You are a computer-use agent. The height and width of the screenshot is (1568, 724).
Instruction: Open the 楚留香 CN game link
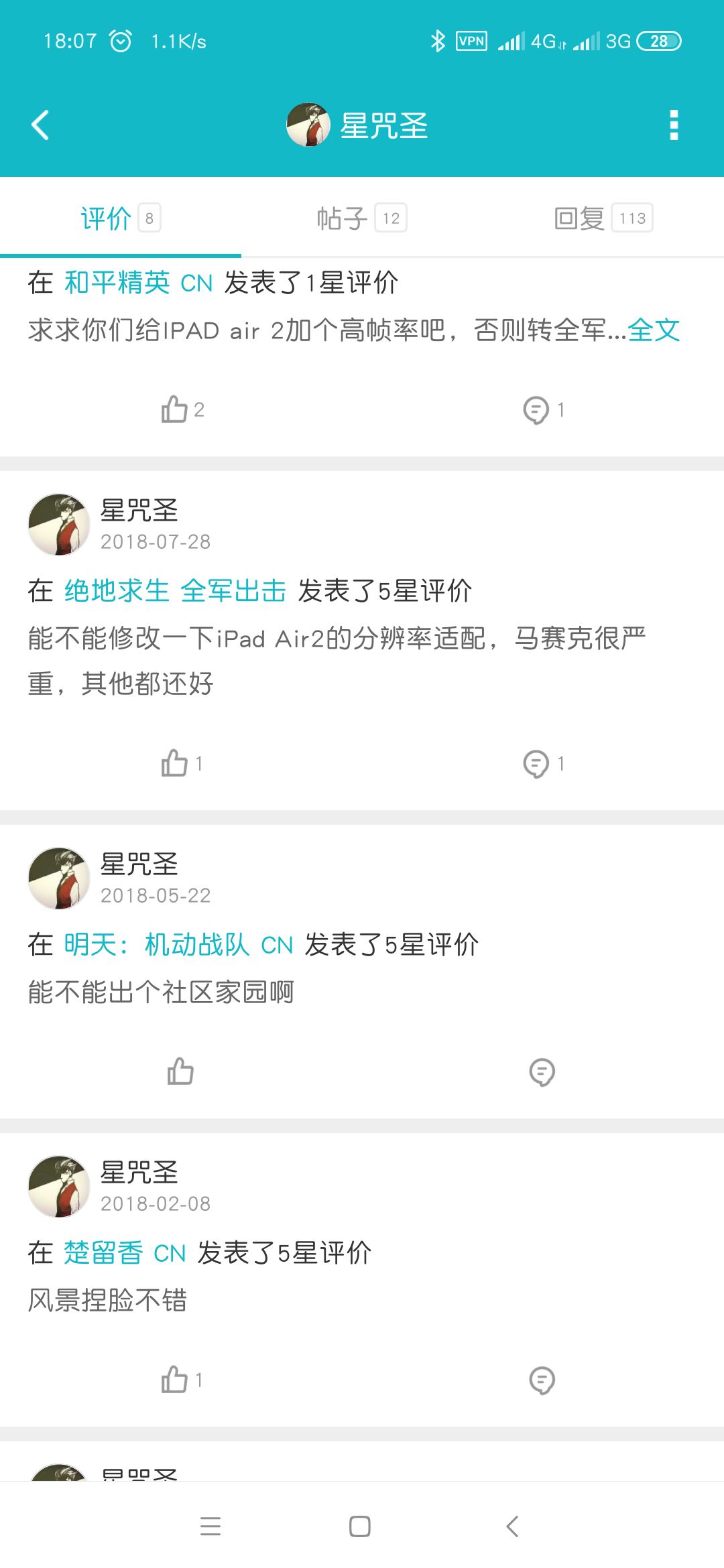pos(125,1253)
